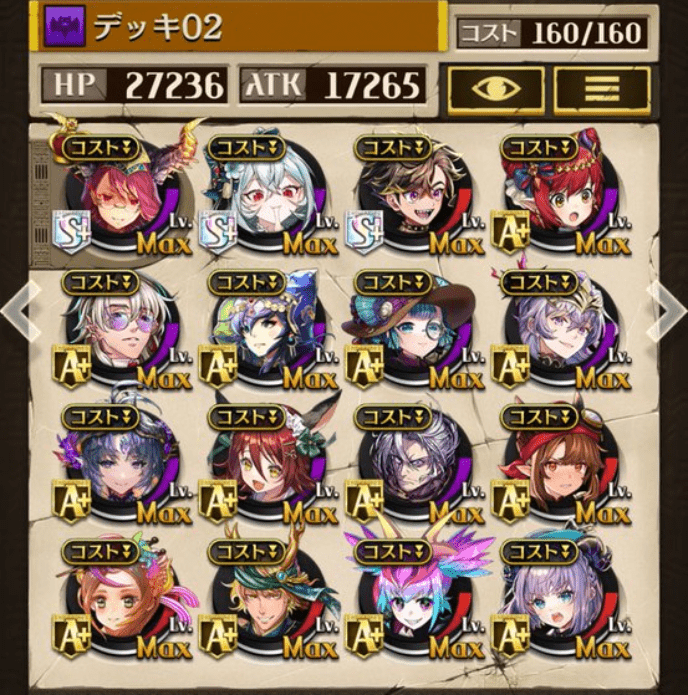Screen dimensions: 688x695
Task: Open the デッキ02 deck name banner
Action: (x=240, y=27)
